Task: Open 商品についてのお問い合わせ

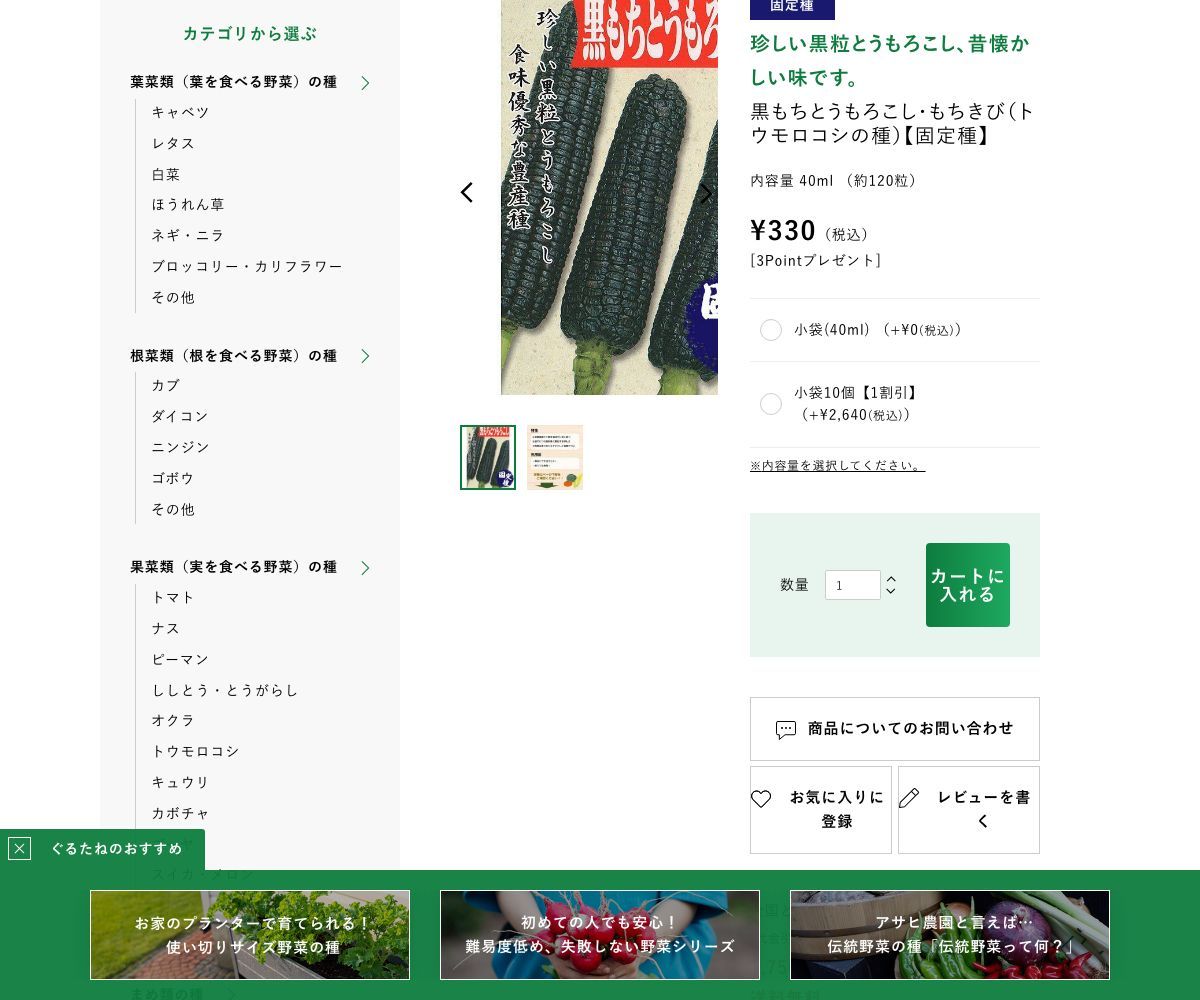Action: (x=894, y=729)
